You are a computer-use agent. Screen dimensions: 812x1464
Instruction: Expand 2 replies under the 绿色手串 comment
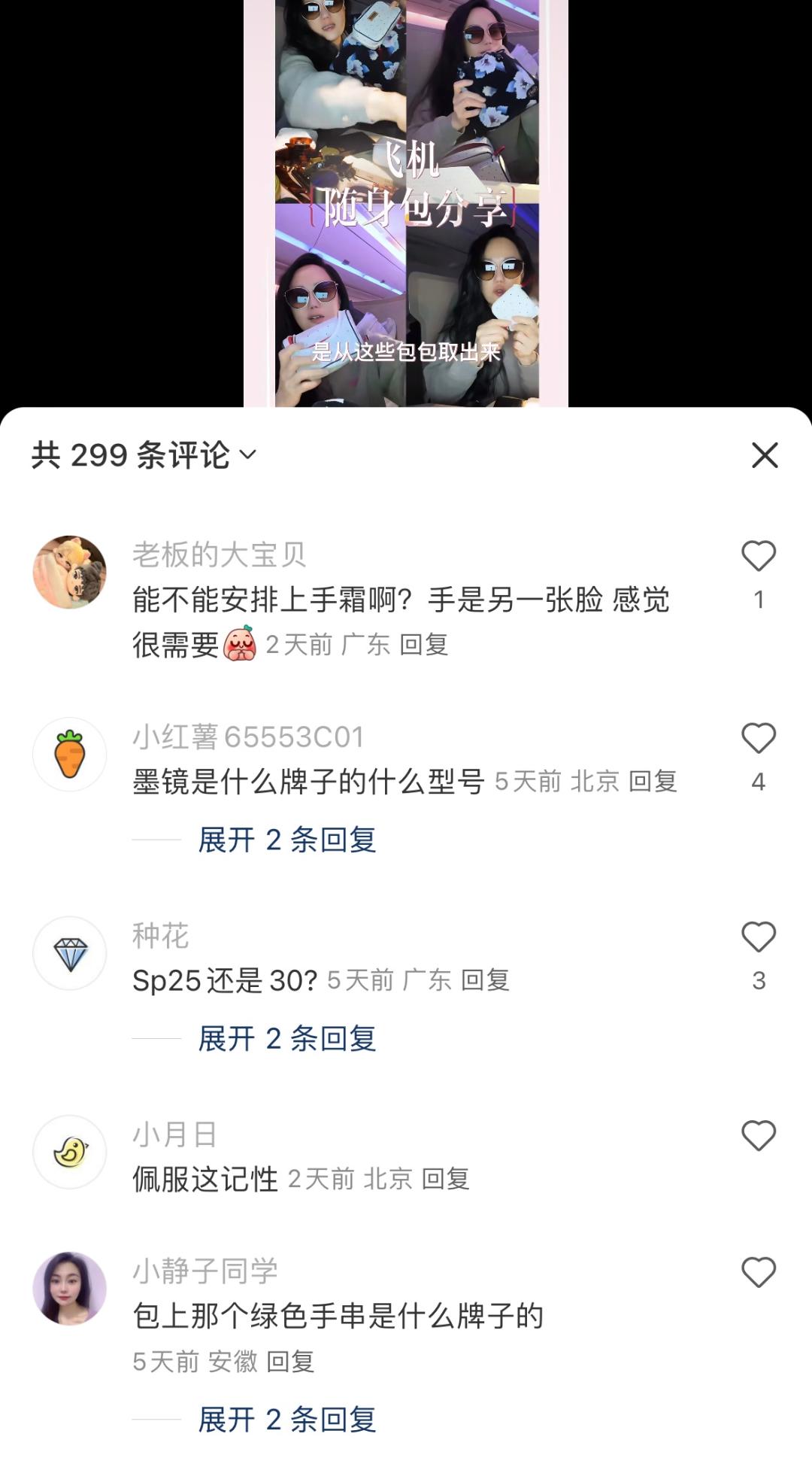(286, 1420)
